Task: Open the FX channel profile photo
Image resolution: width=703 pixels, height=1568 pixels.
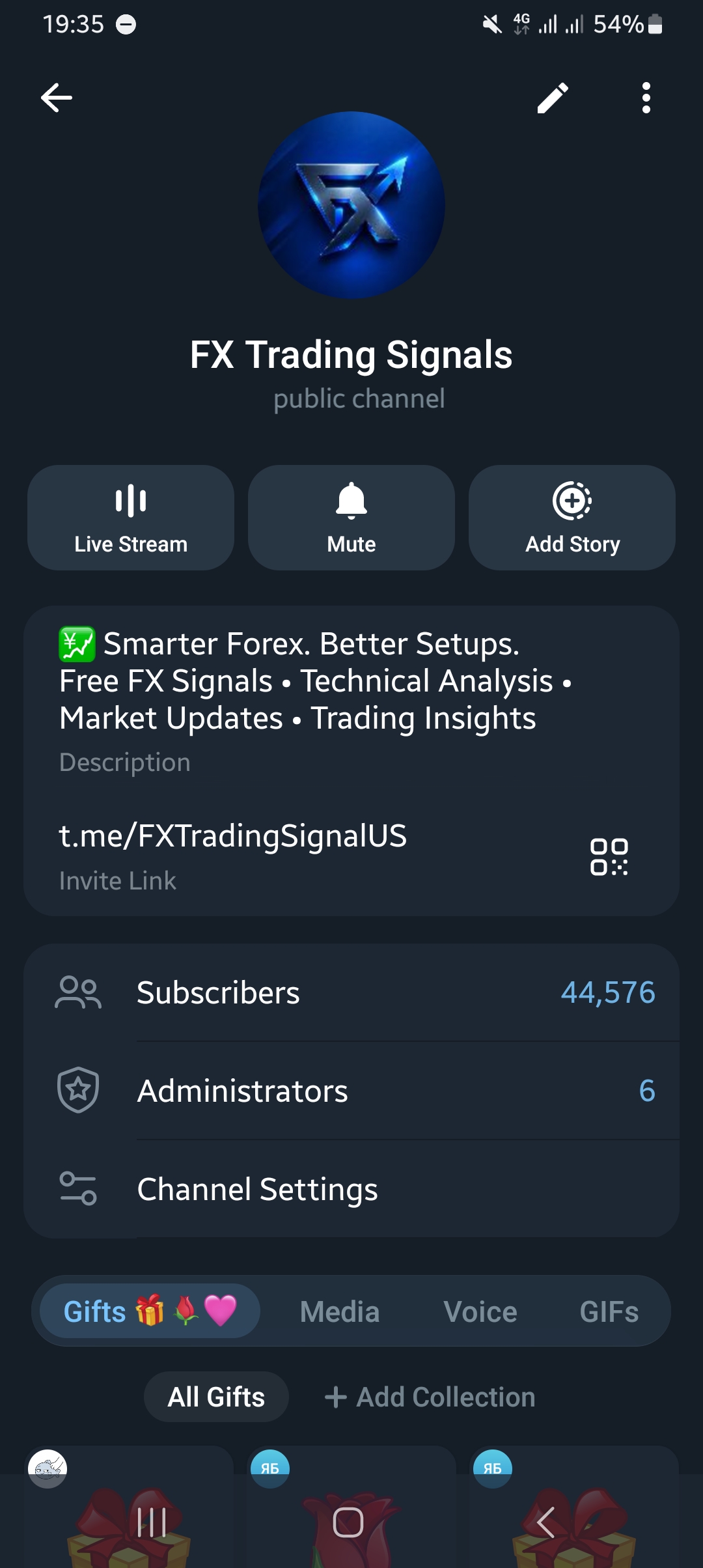Action: click(351, 205)
